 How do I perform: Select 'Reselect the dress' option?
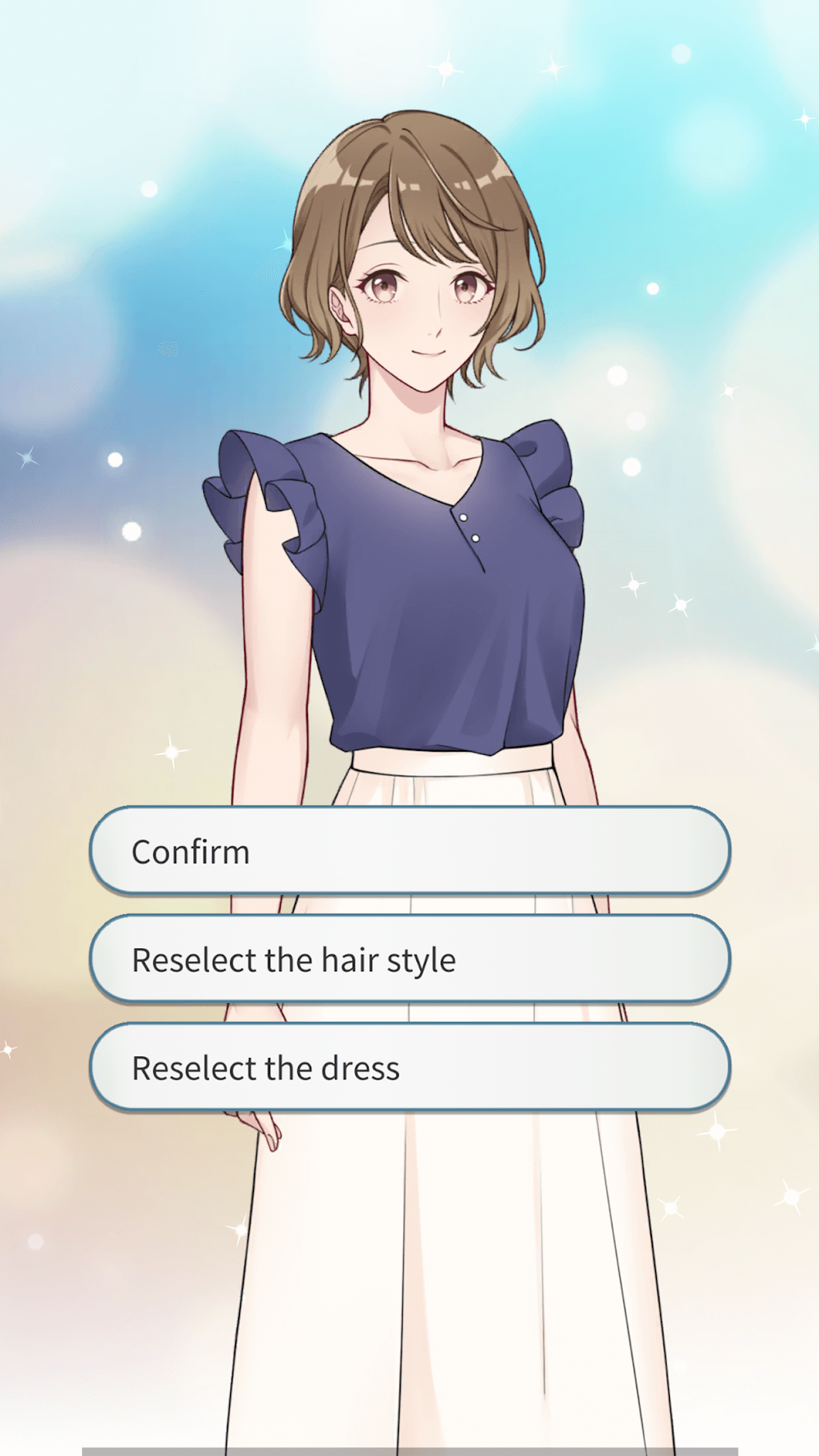point(409,1067)
